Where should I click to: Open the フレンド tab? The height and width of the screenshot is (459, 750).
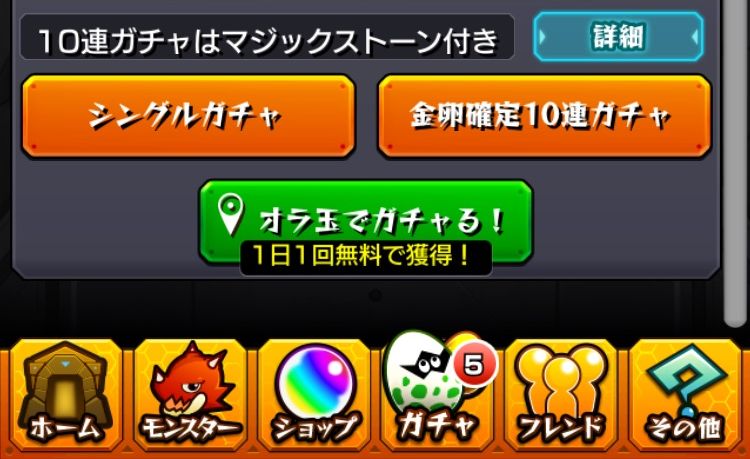click(x=560, y=395)
